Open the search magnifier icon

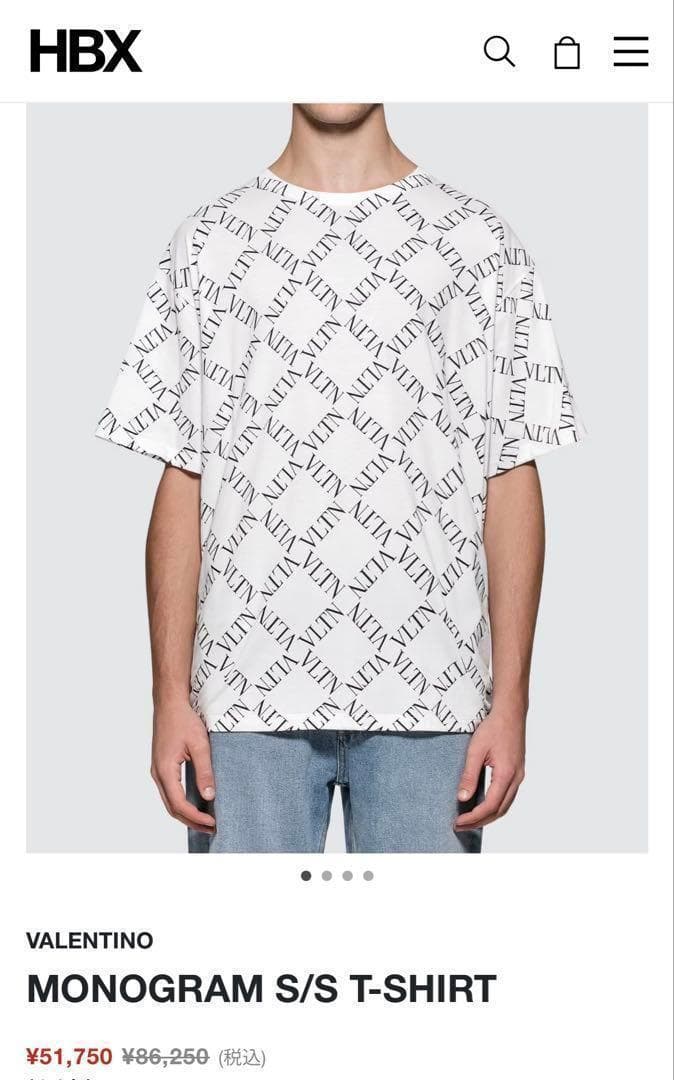click(x=499, y=51)
